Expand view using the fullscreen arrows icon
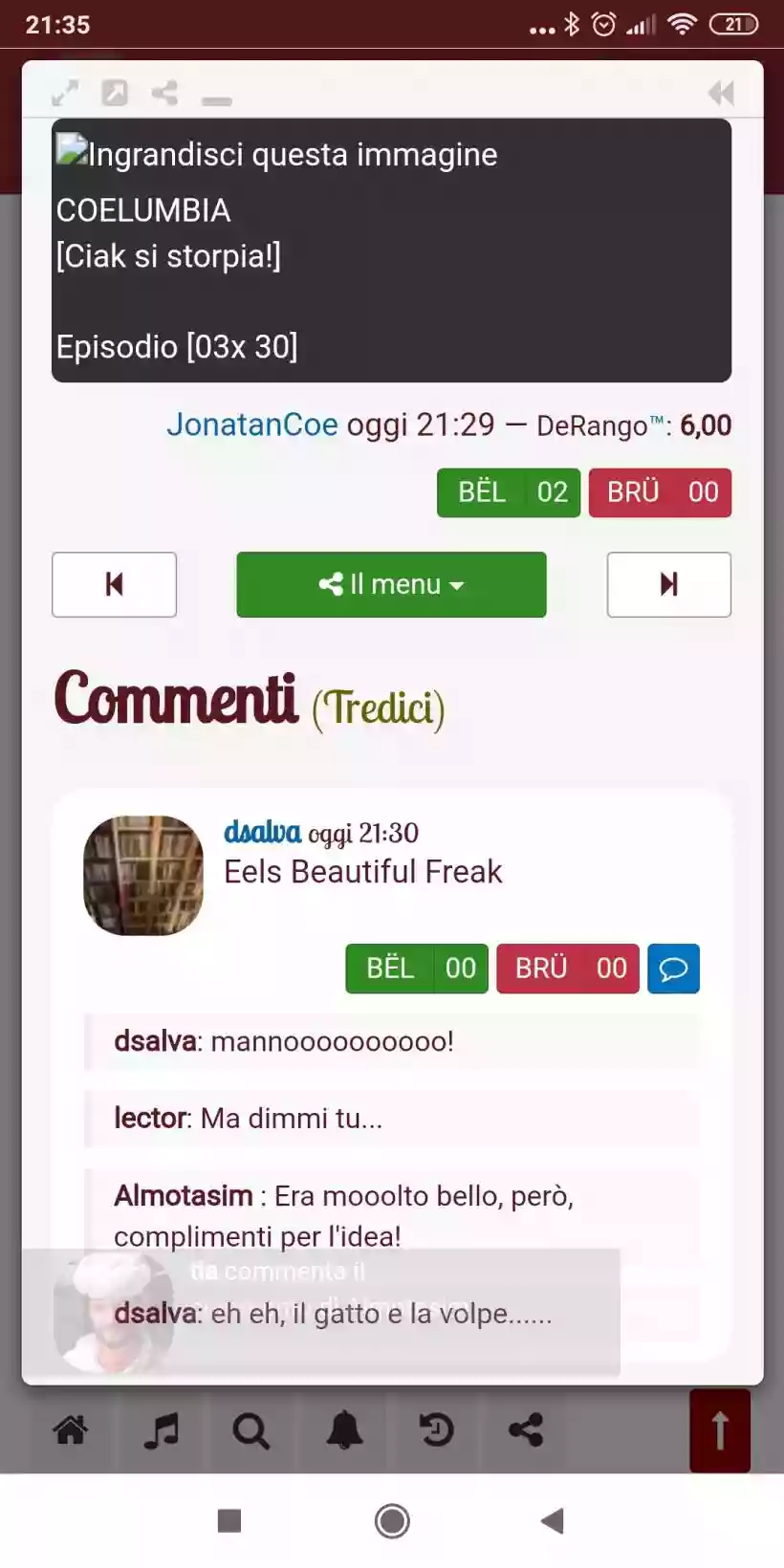This screenshot has height=1568, width=784. (x=65, y=93)
